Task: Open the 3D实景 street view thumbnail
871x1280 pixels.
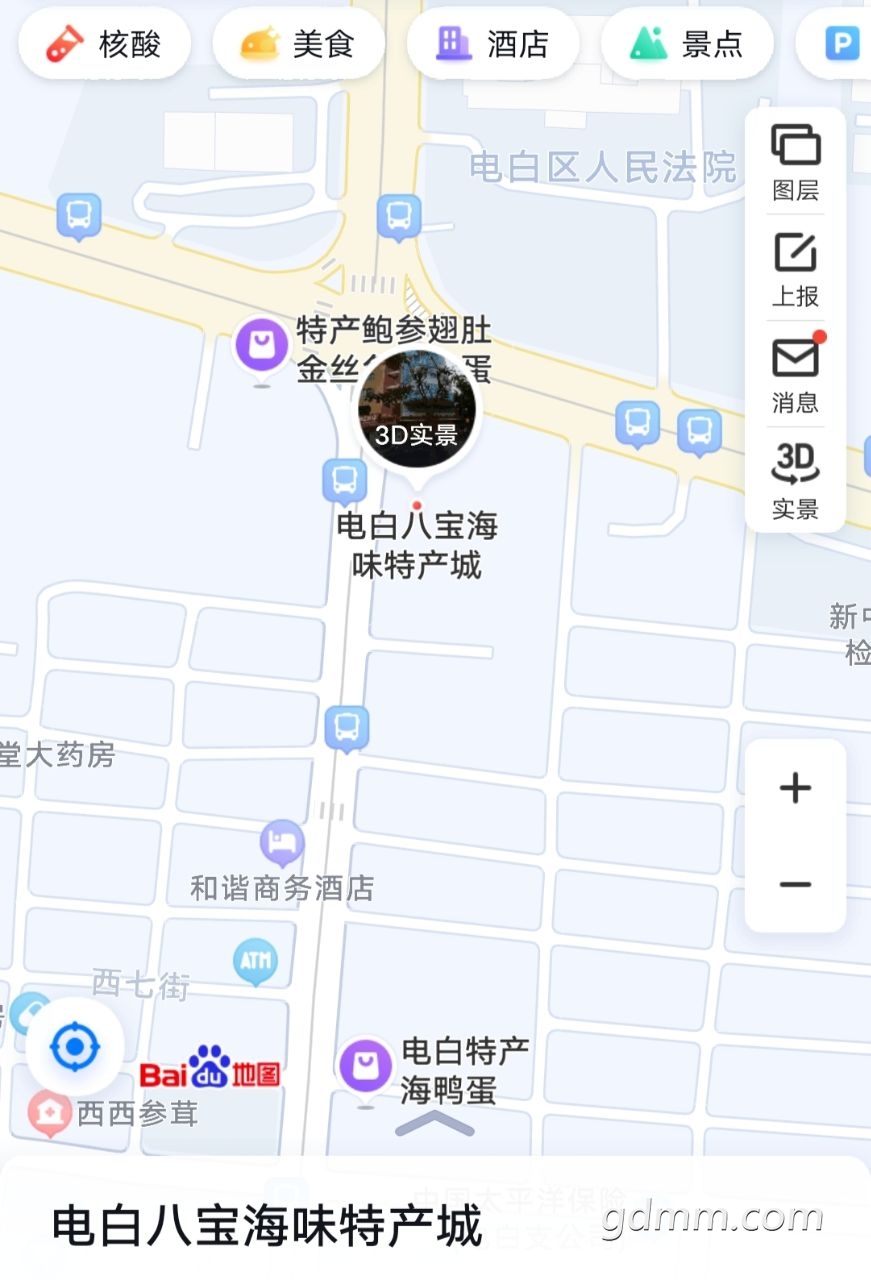Action: 418,411
